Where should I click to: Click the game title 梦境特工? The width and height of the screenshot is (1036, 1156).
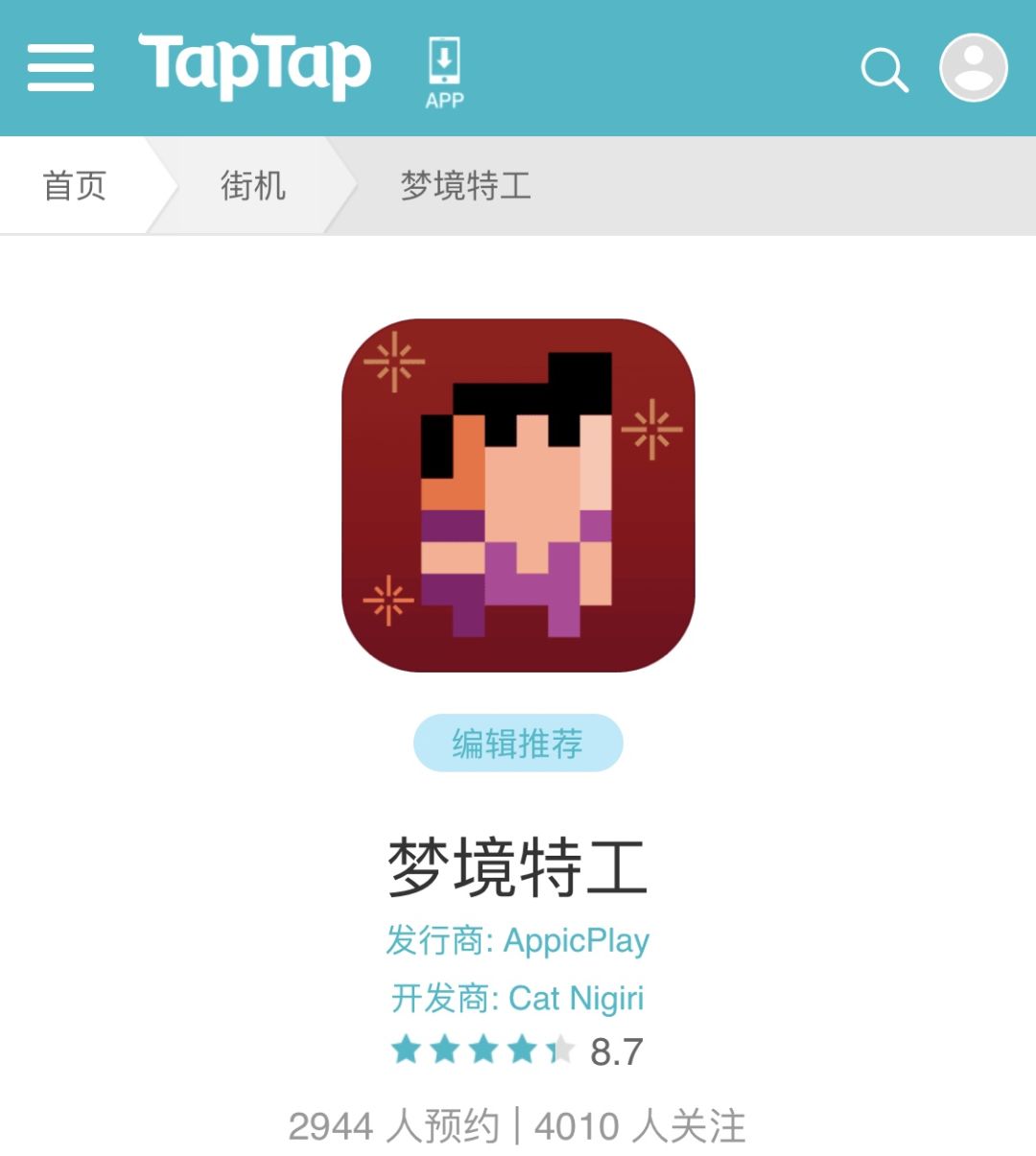(518, 870)
